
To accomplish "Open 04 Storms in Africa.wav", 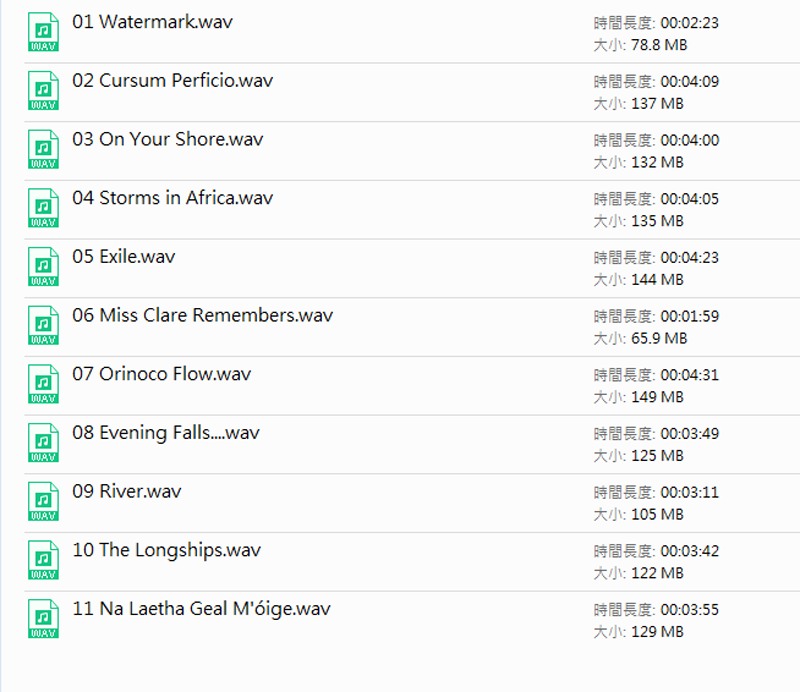I will coord(172,198).
